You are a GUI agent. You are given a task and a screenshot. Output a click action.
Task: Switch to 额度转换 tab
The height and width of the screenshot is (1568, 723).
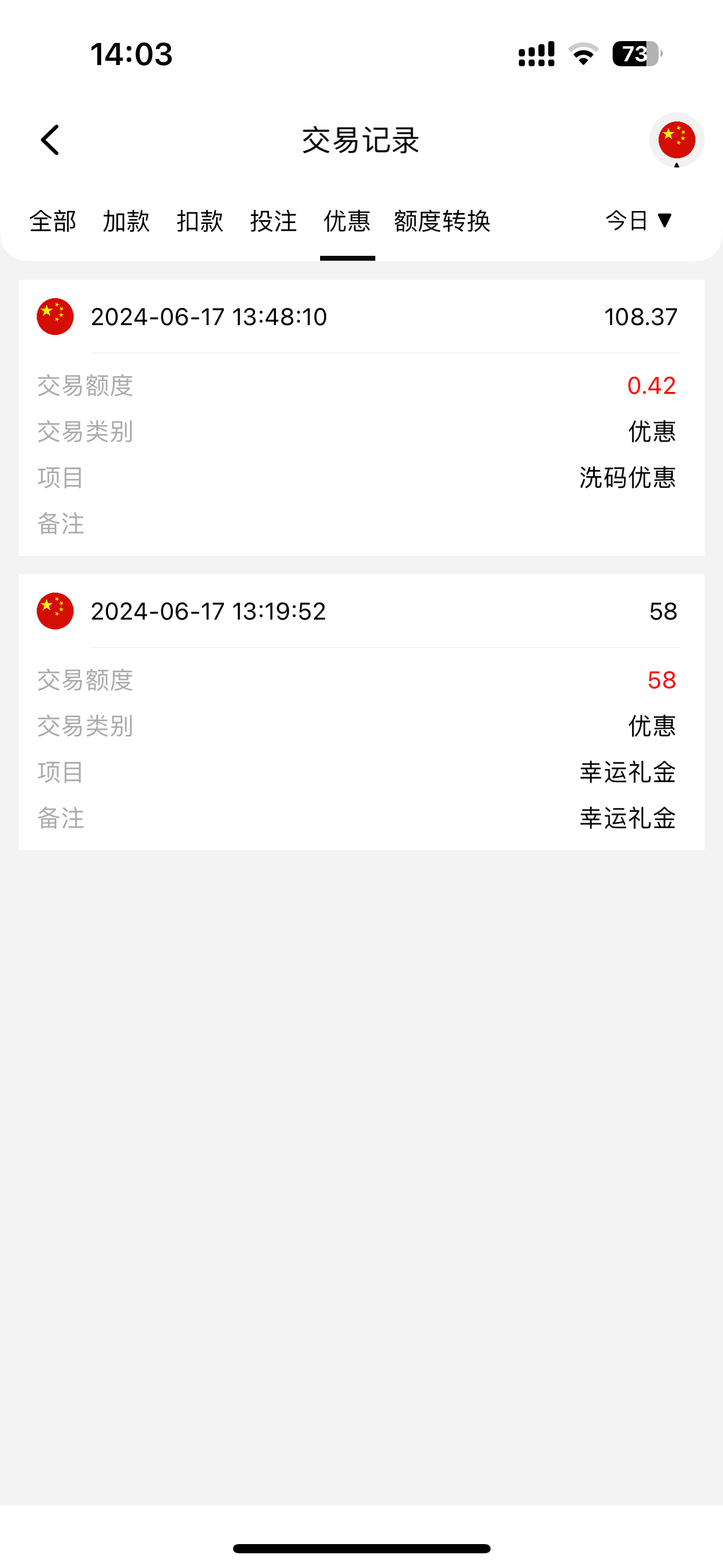442,221
